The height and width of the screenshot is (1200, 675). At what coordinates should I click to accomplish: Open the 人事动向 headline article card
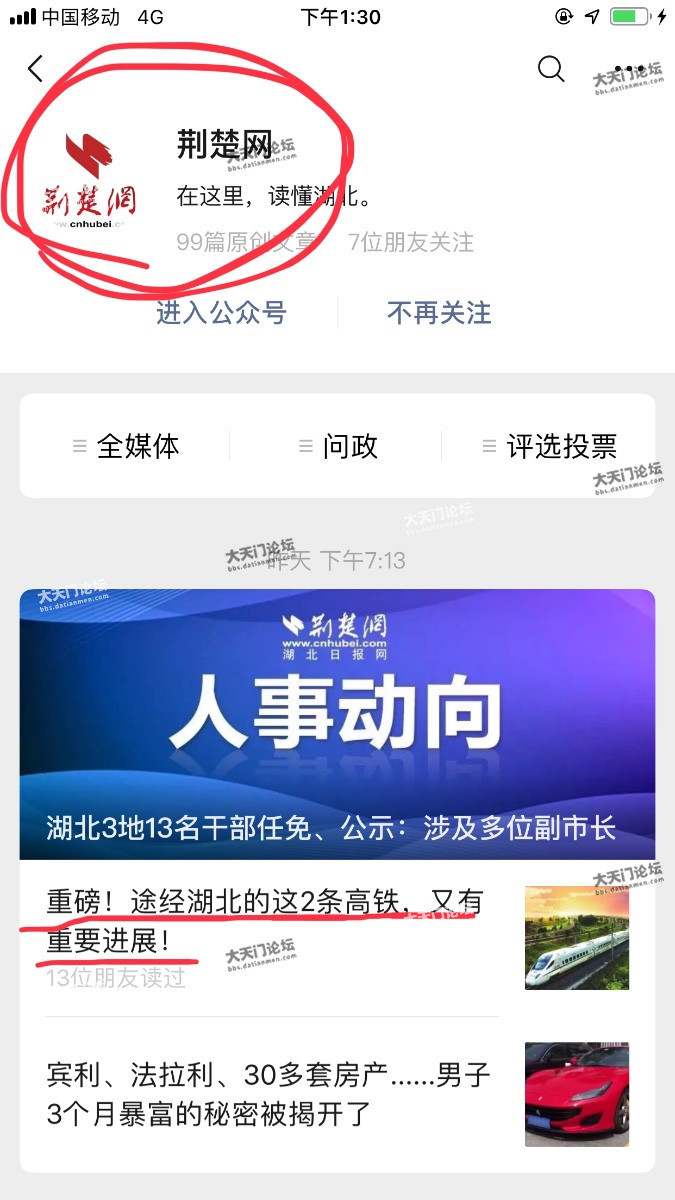click(x=337, y=724)
